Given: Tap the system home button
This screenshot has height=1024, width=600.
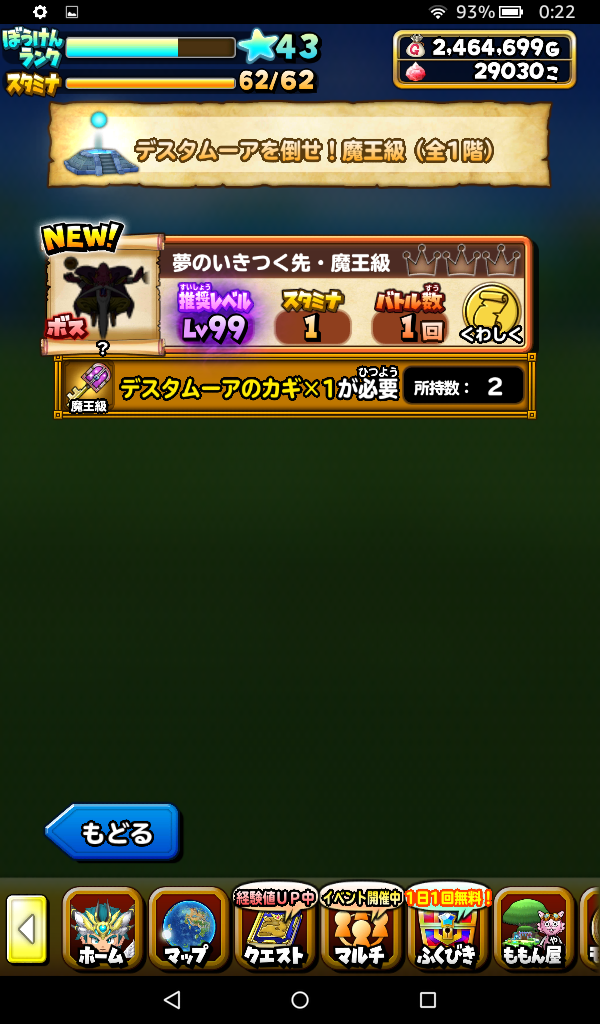Looking at the screenshot, I should tap(300, 999).
